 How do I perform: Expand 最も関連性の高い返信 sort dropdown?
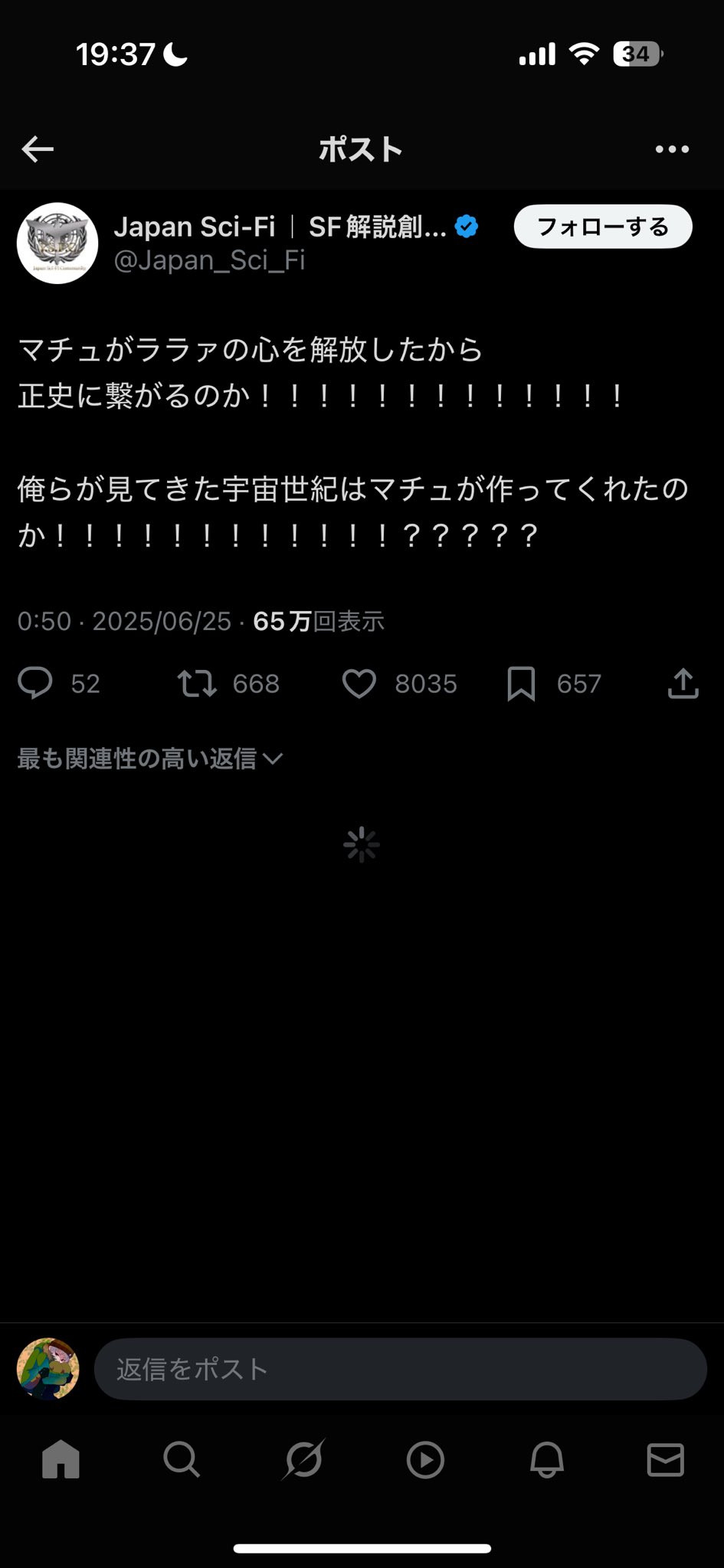pos(150,759)
